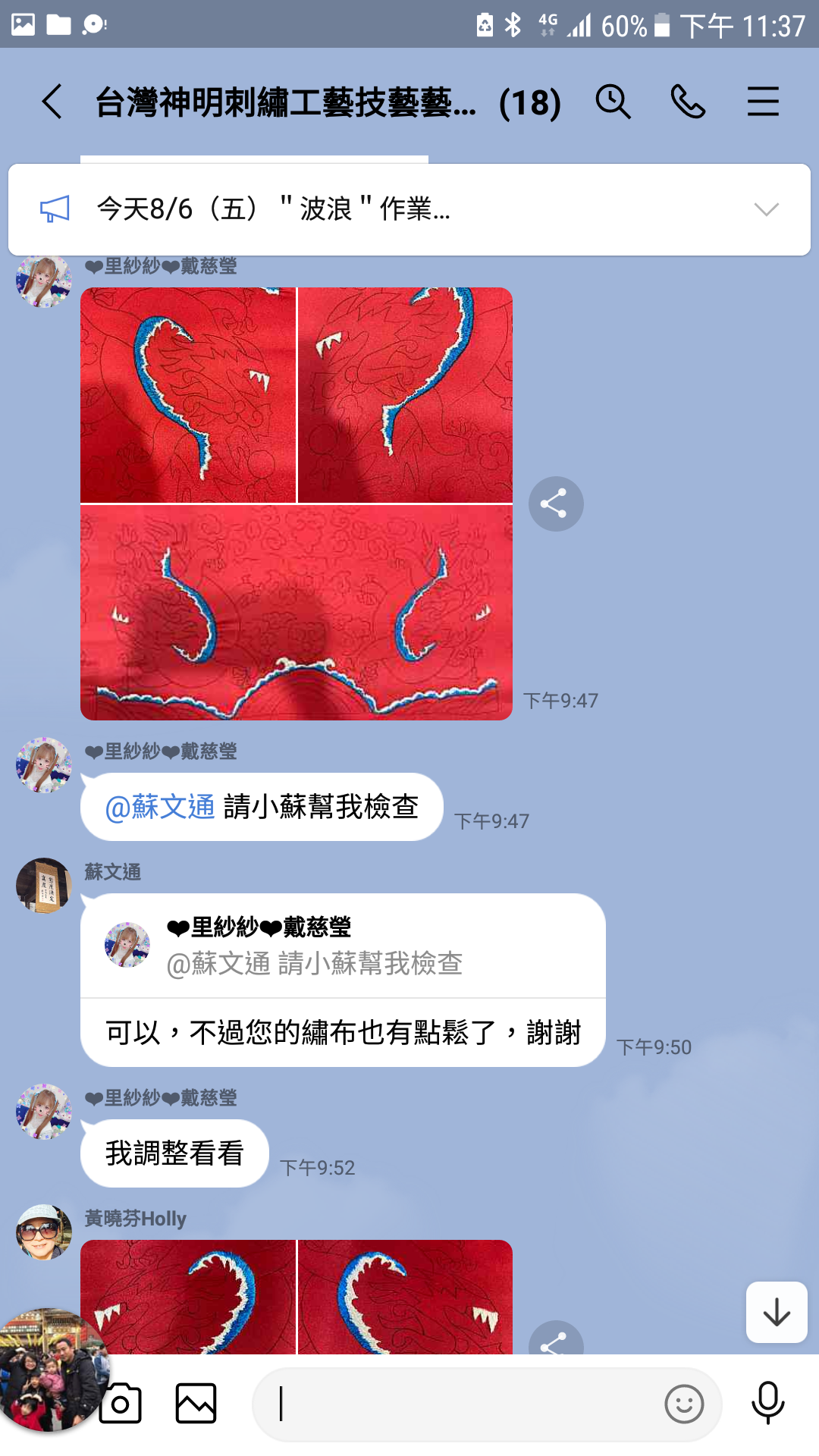Image resolution: width=819 pixels, height=1456 pixels.
Task: Open the top-right dragon embroidery photo
Action: [x=405, y=394]
